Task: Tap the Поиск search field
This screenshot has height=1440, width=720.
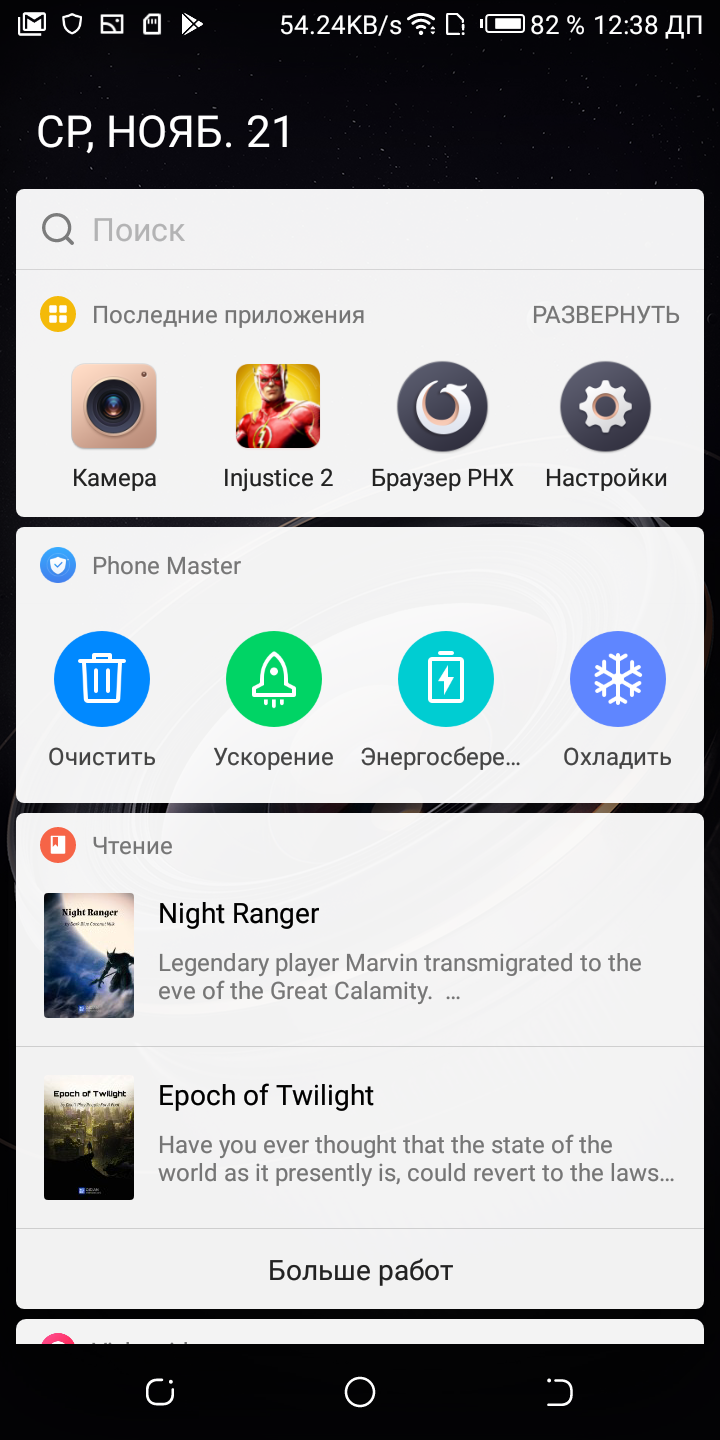Action: tap(360, 230)
